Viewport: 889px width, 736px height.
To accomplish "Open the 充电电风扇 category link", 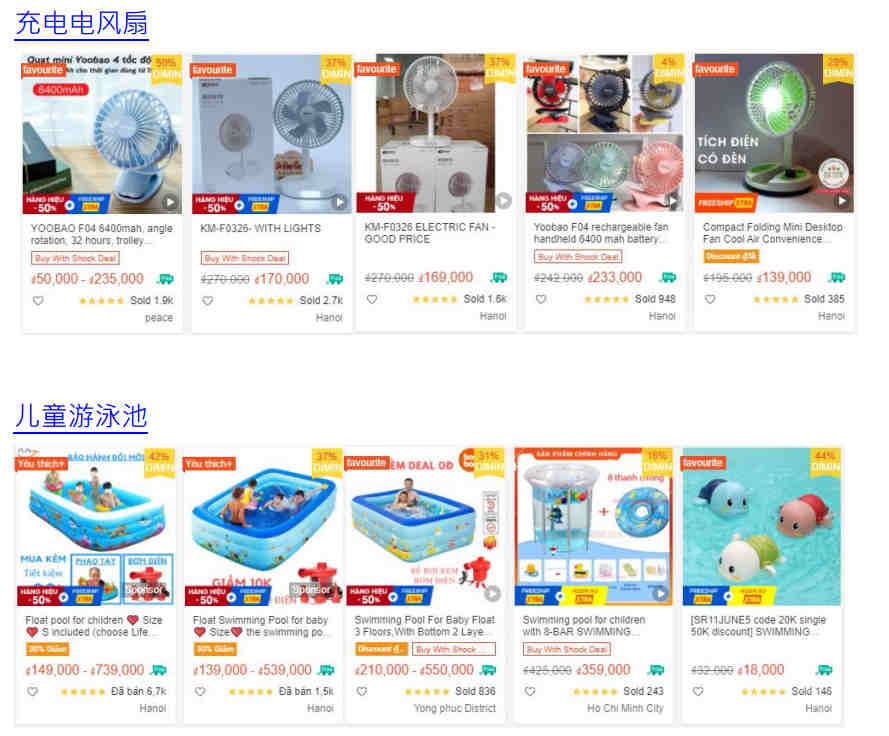I will (x=81, y=21).
